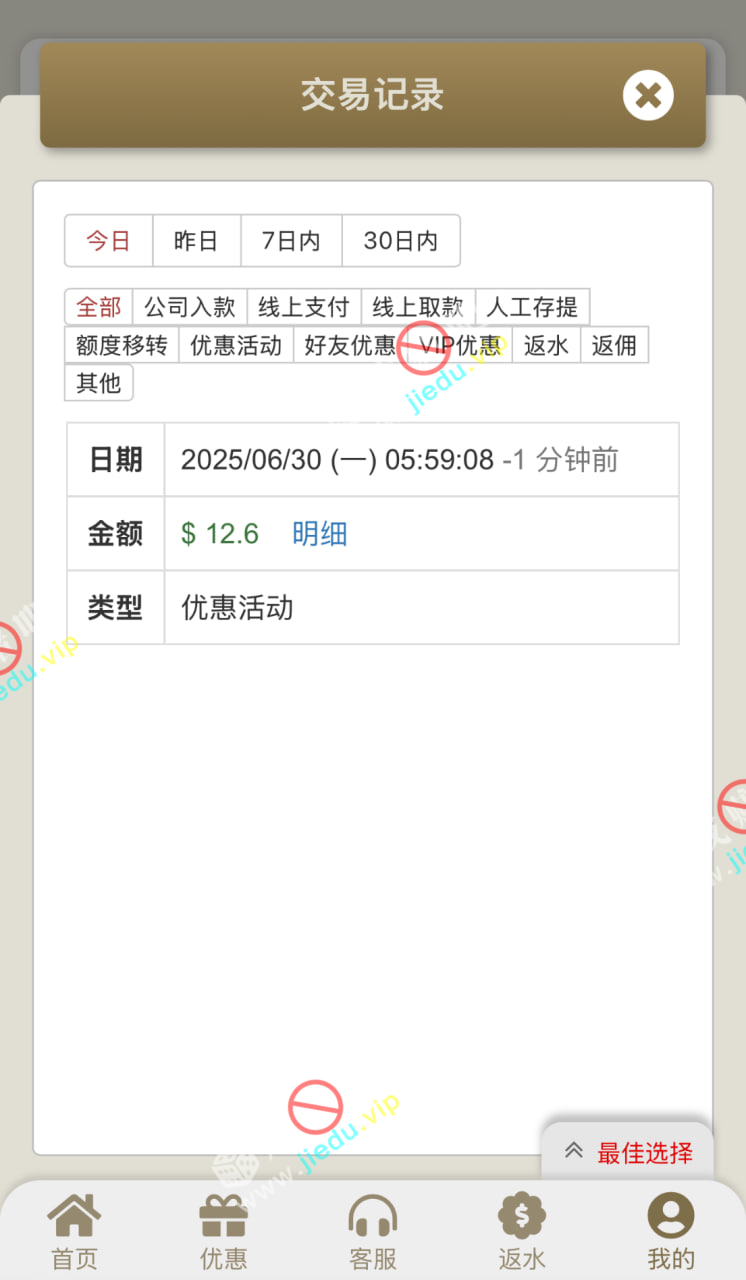This screenshot has height=1280, width=746.
Task: Select the 今日 date filter
Action: click(x=108, y=241)
